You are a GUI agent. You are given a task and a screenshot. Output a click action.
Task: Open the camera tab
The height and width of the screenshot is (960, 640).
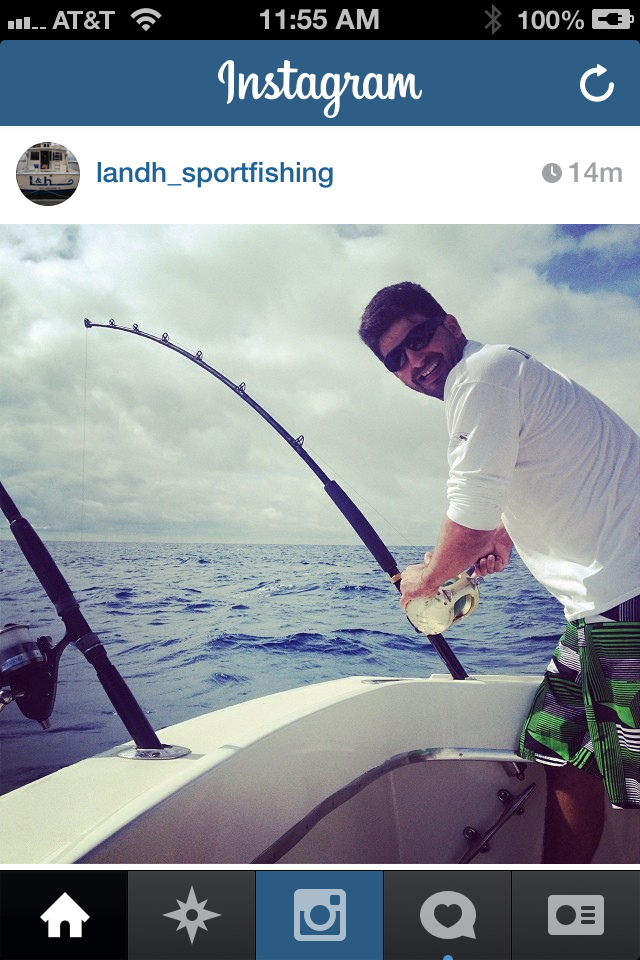point(320,915)
